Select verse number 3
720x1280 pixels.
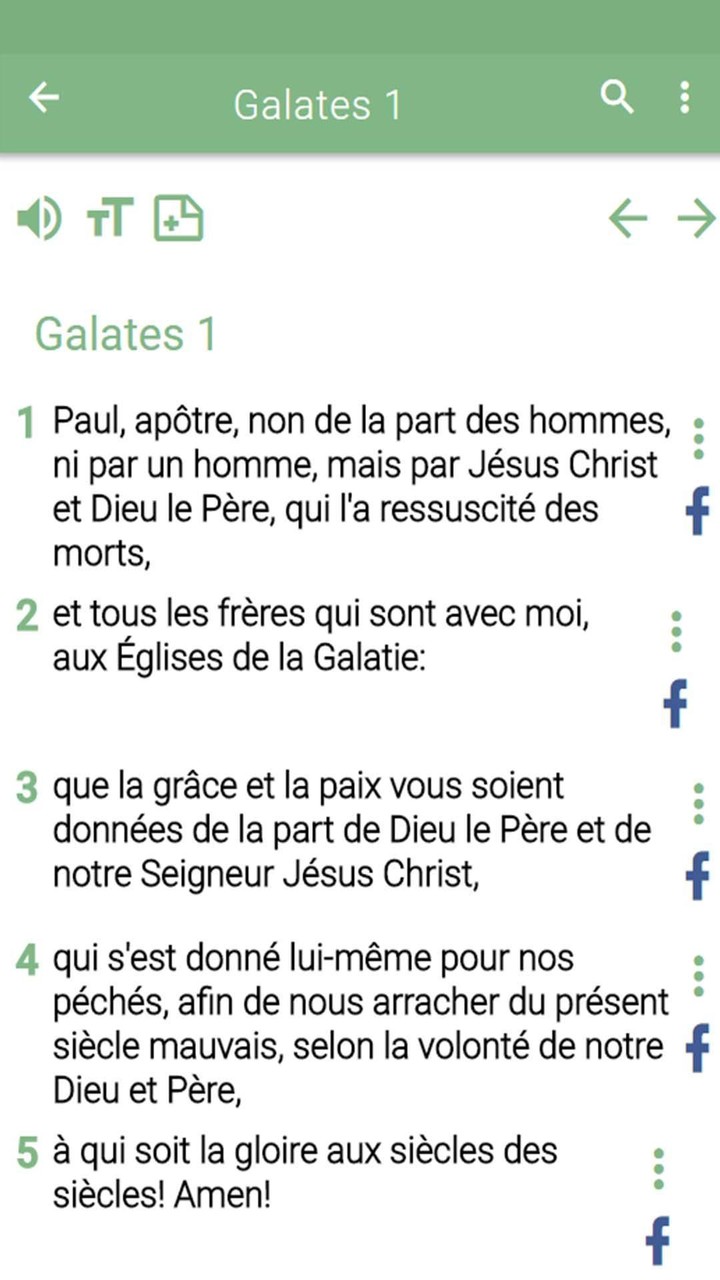coord(28,785)
